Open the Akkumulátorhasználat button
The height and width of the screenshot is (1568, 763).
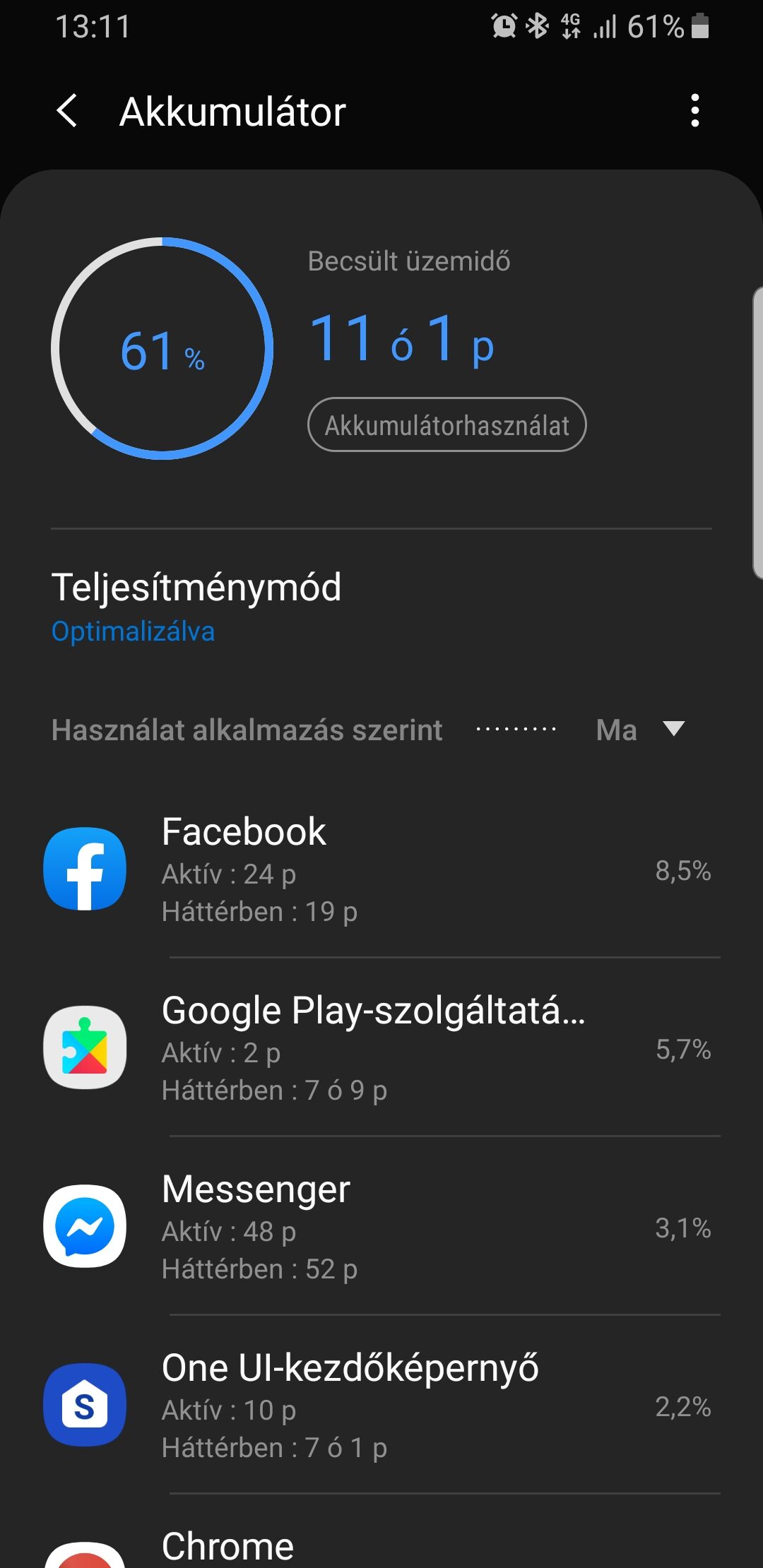[x=446, y=424]
